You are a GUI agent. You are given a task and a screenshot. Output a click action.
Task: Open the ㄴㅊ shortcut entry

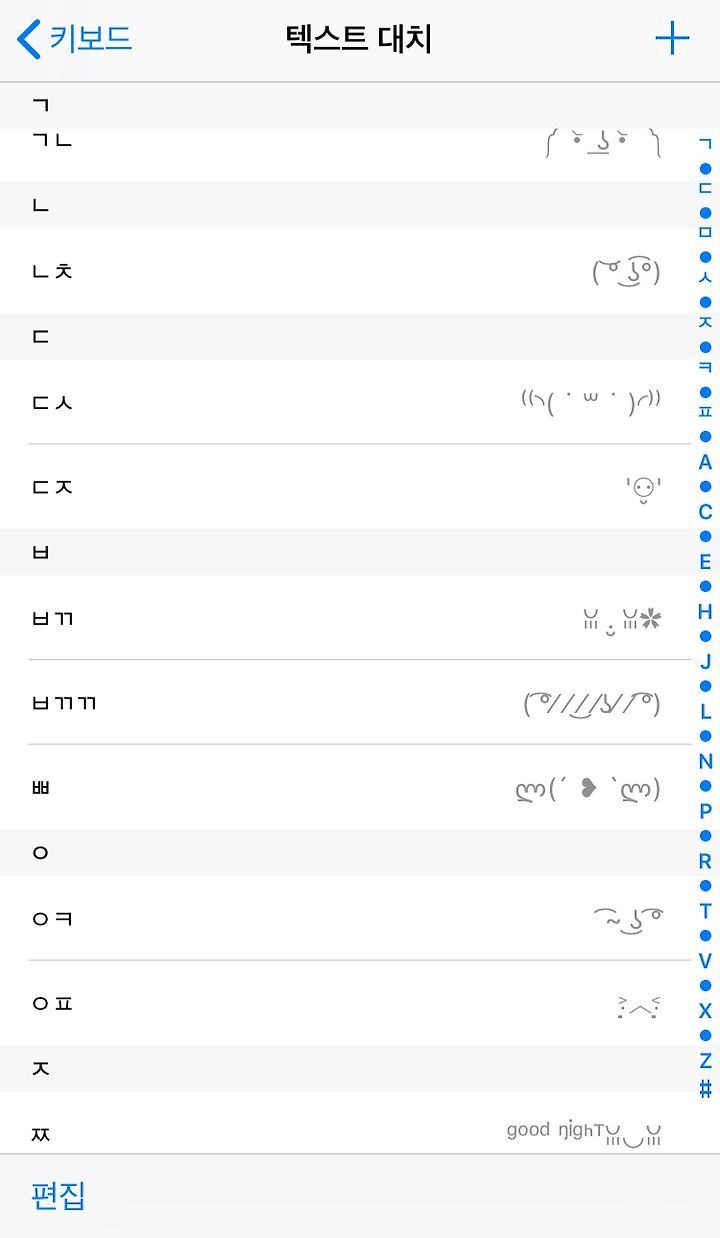click(345, 271)
